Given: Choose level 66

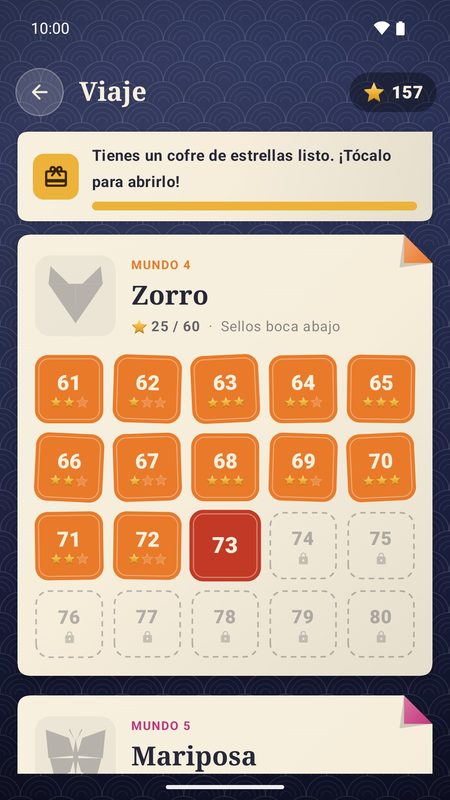Looking at the screenshot, I should (x=69, y=467).
